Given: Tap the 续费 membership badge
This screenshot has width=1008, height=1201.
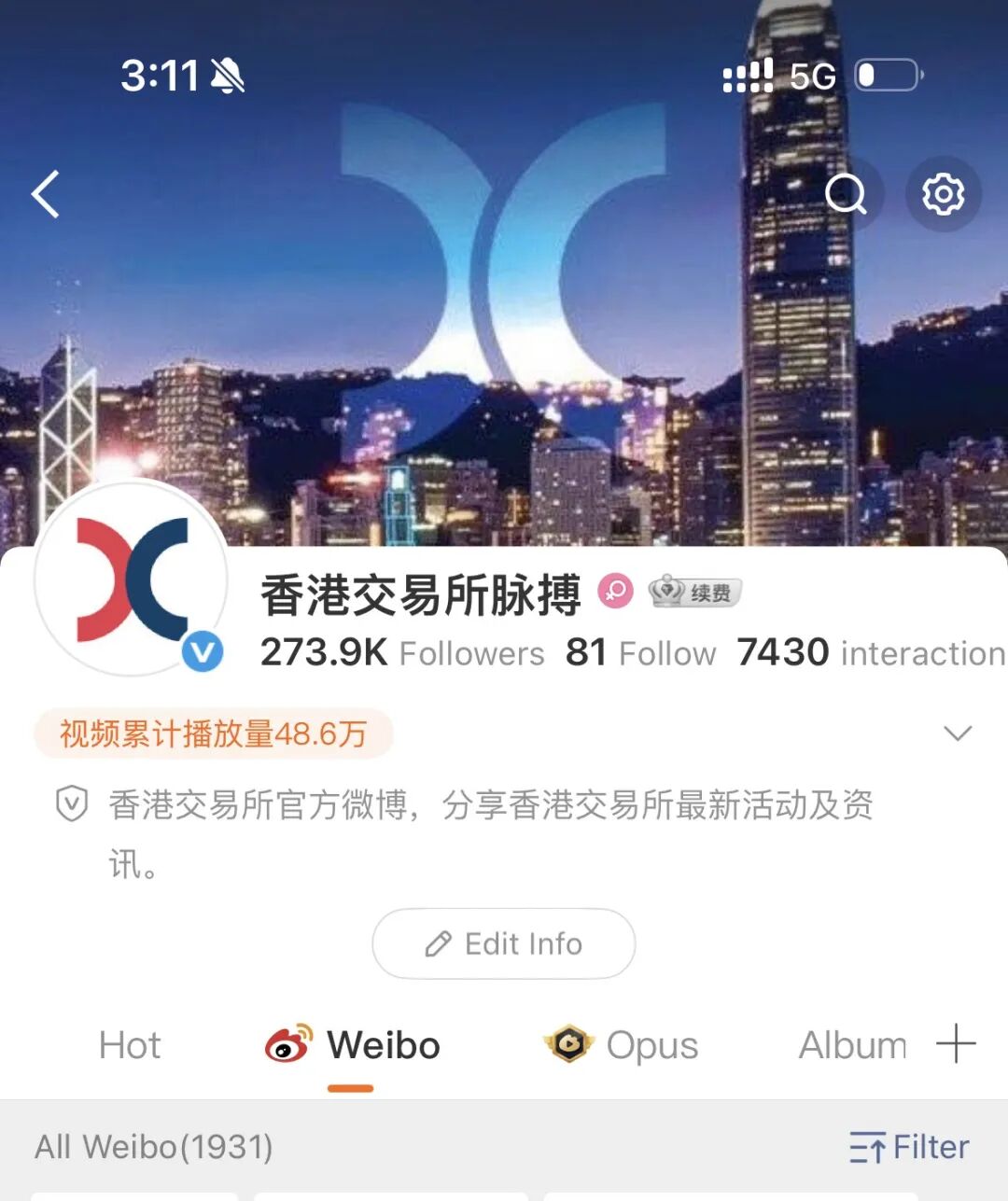Looking at the screenshot, I should (695, 592).
